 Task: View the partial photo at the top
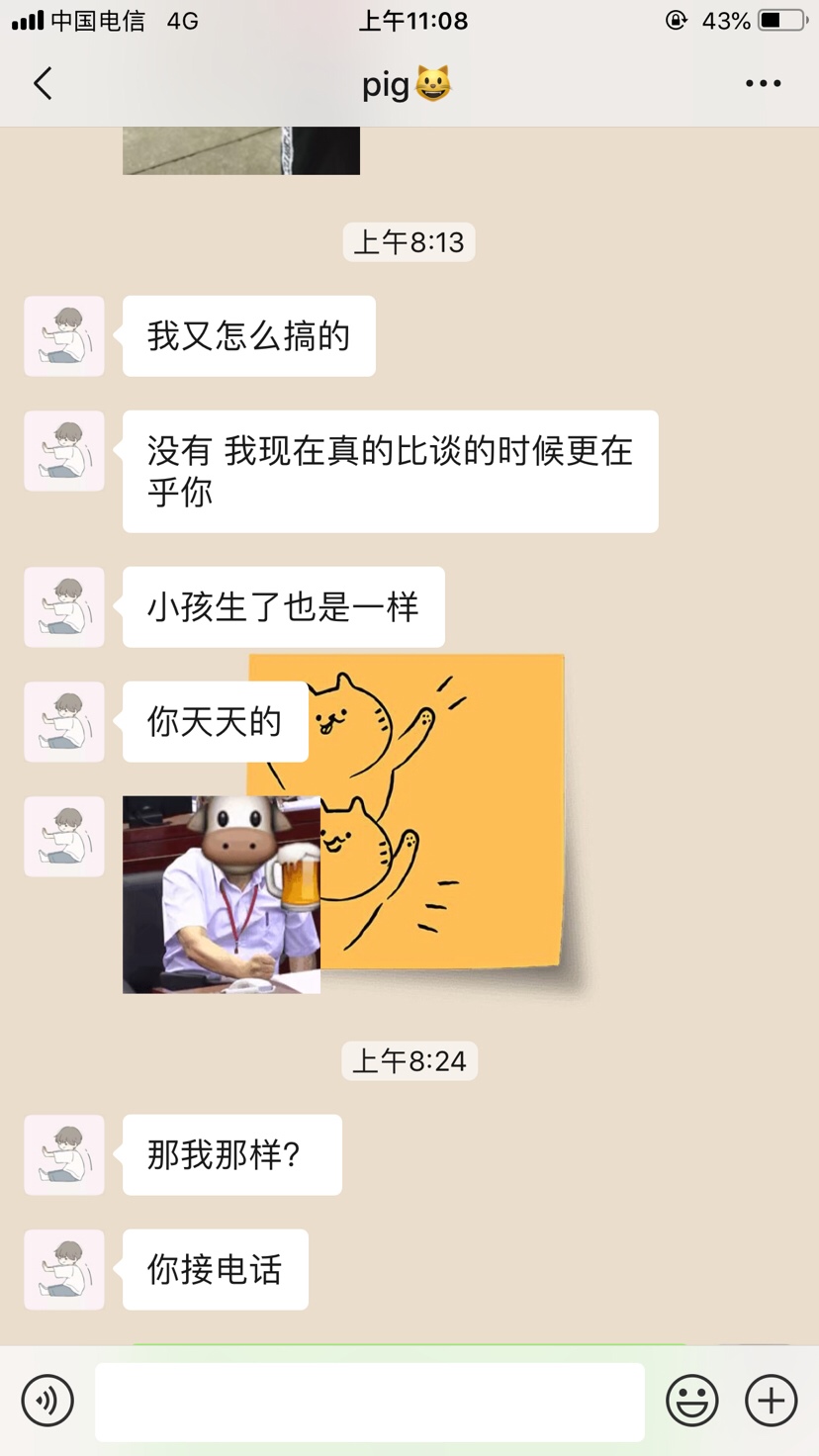pyautogui.click(x=240, y=151)
